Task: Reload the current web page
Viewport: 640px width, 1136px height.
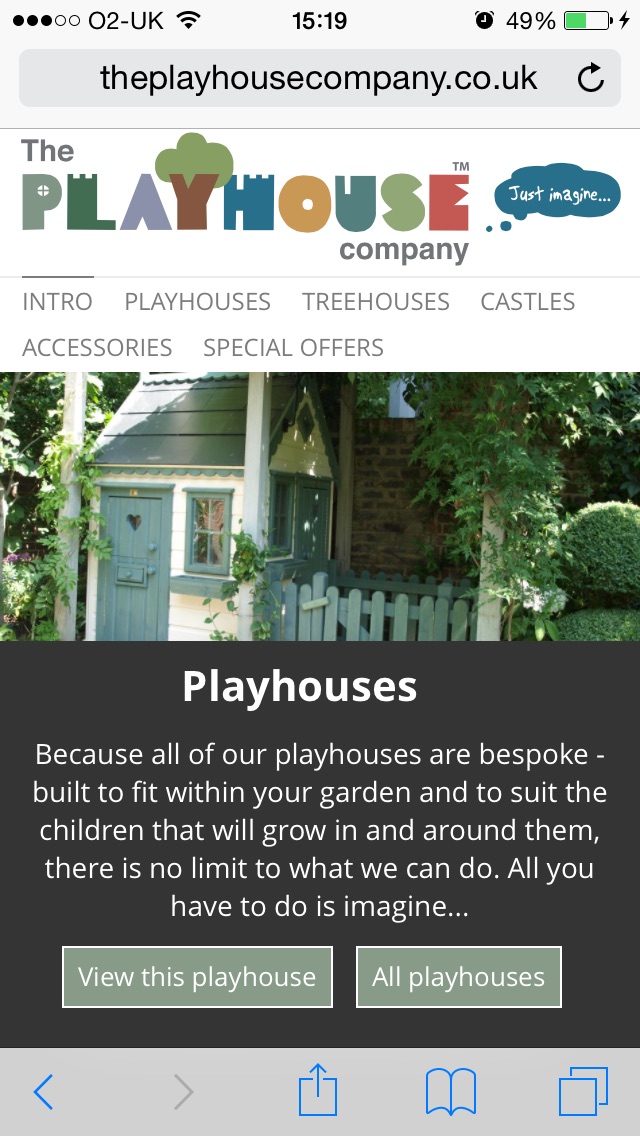Action: [591, 78]
